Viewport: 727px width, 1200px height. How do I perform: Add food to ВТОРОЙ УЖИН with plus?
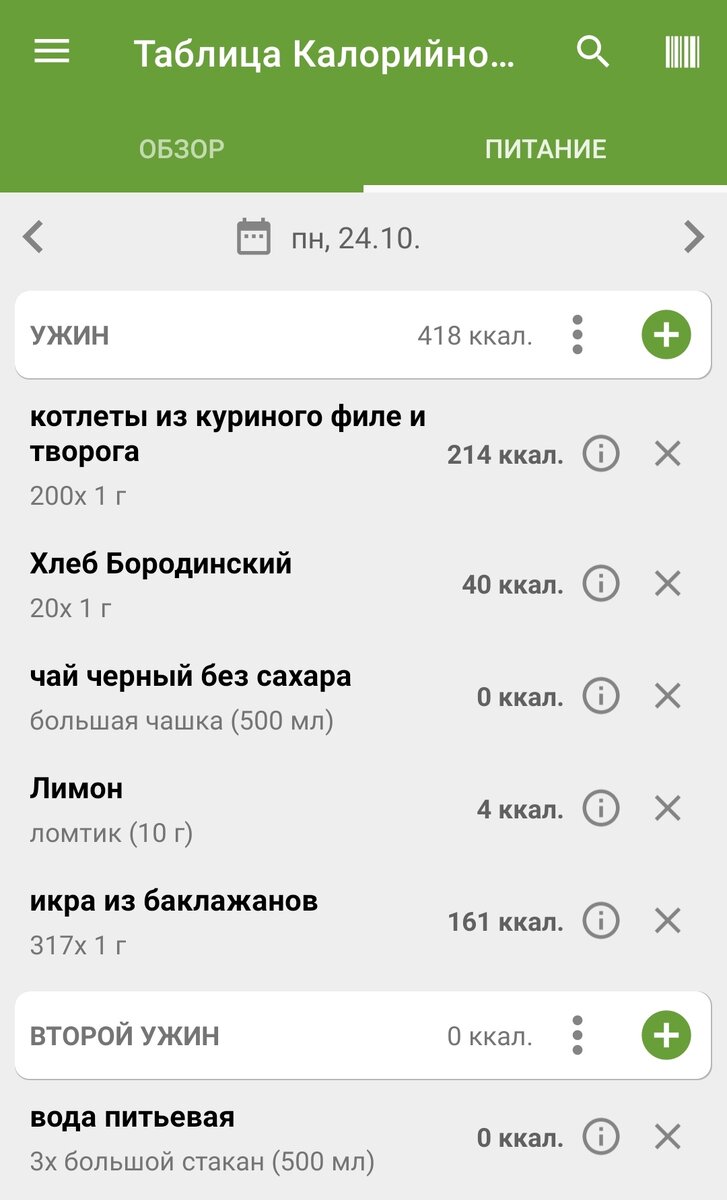point(666,1036)
